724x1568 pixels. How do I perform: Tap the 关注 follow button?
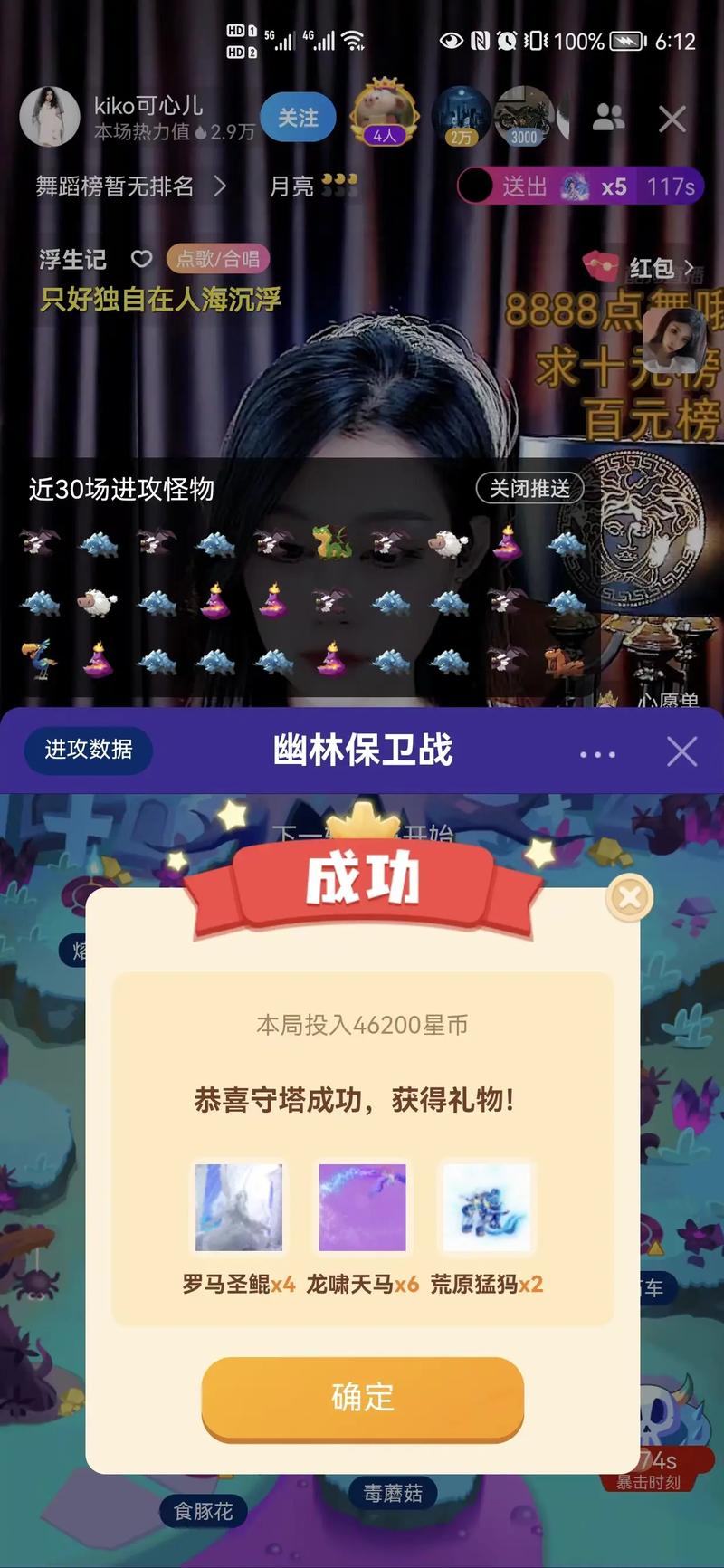pyautogui.click(x=299, y=117)
